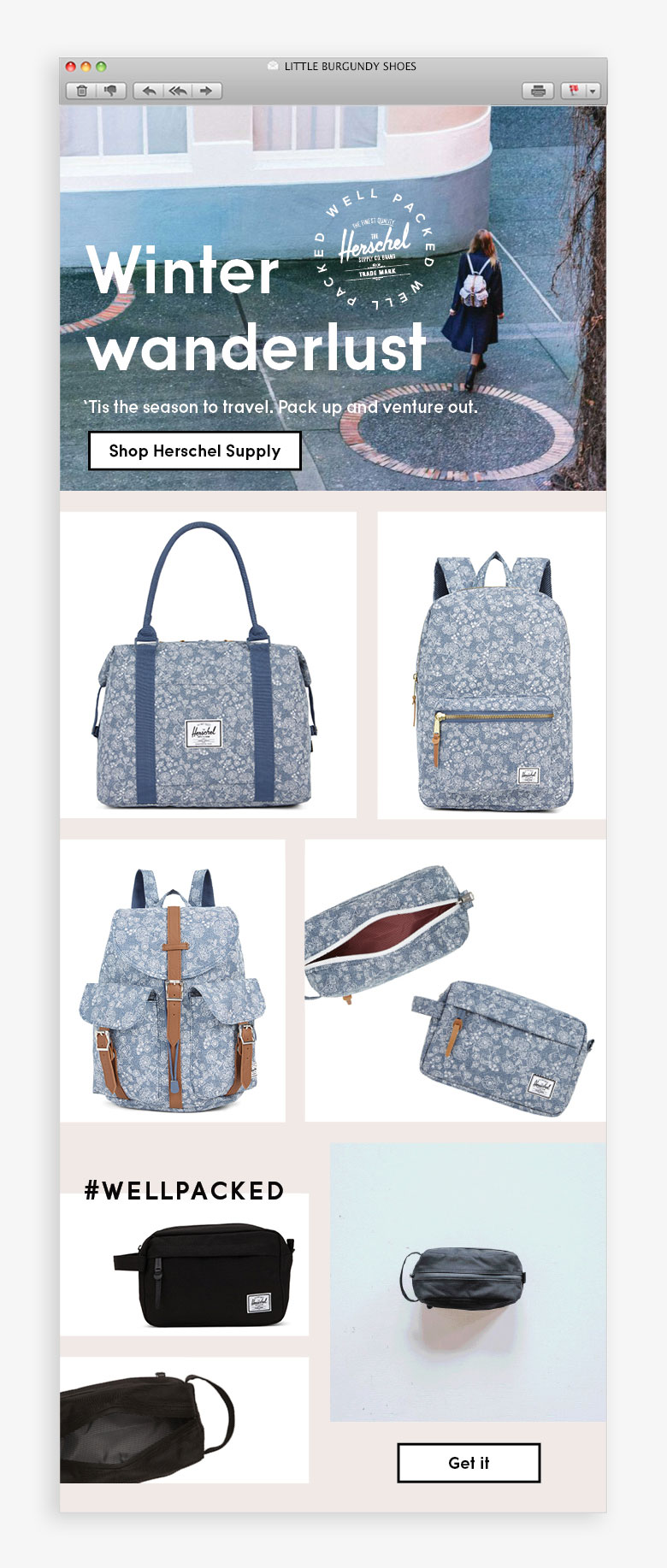The image size is (667, 1568).
Task: Tap the Shop Herschel Supply button
Action: (195, 451)
